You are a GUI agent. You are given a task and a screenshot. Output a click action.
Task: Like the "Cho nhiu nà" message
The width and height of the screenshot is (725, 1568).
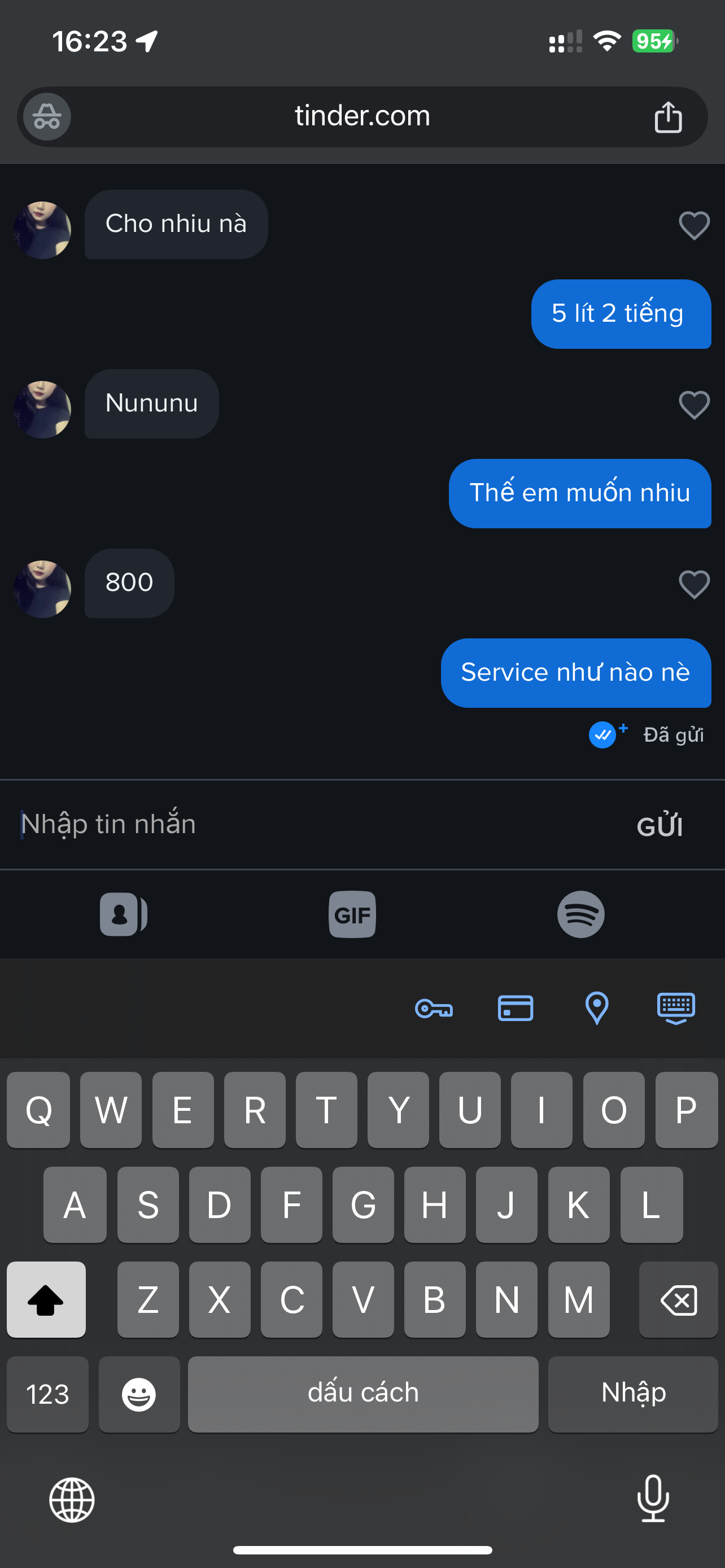click(x=693, y=225)
